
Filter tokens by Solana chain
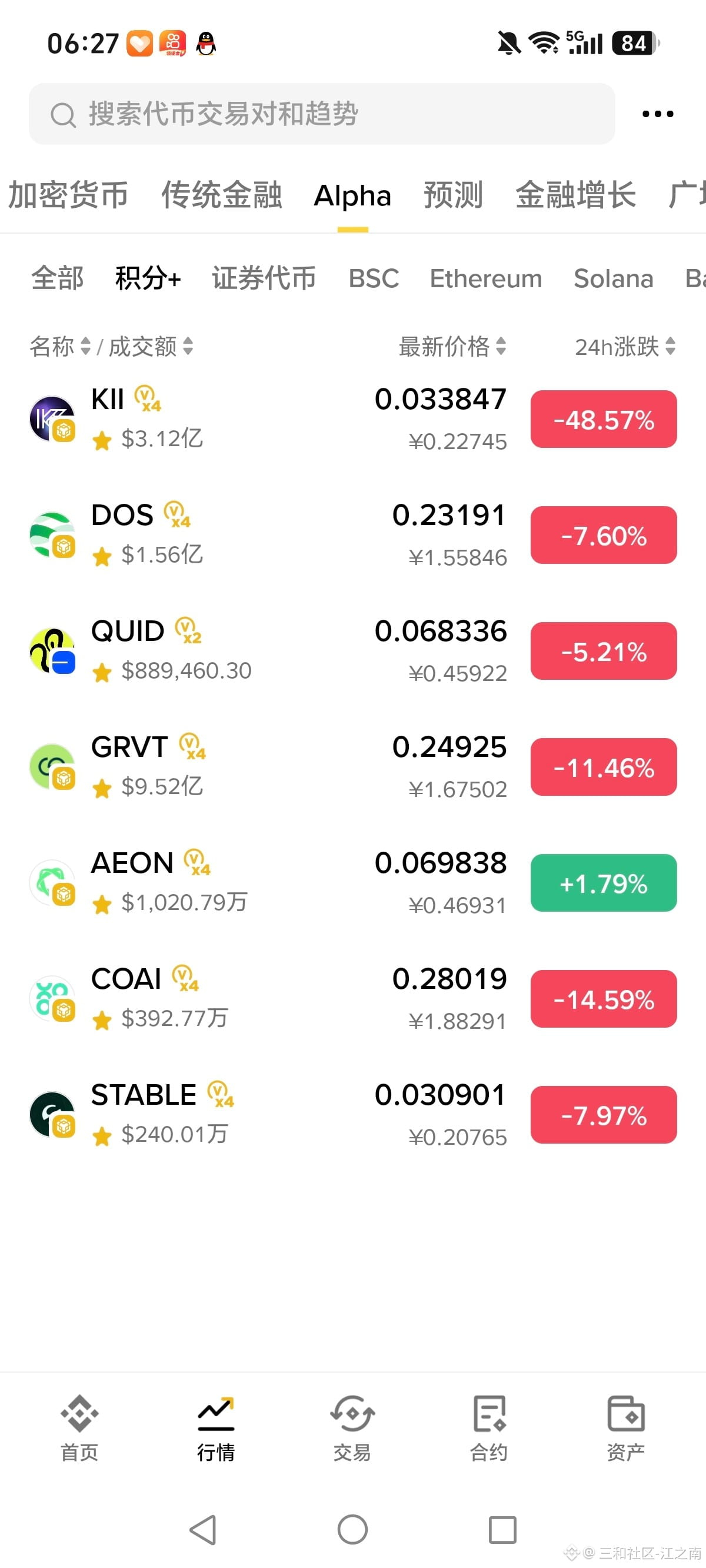point(614,278)
